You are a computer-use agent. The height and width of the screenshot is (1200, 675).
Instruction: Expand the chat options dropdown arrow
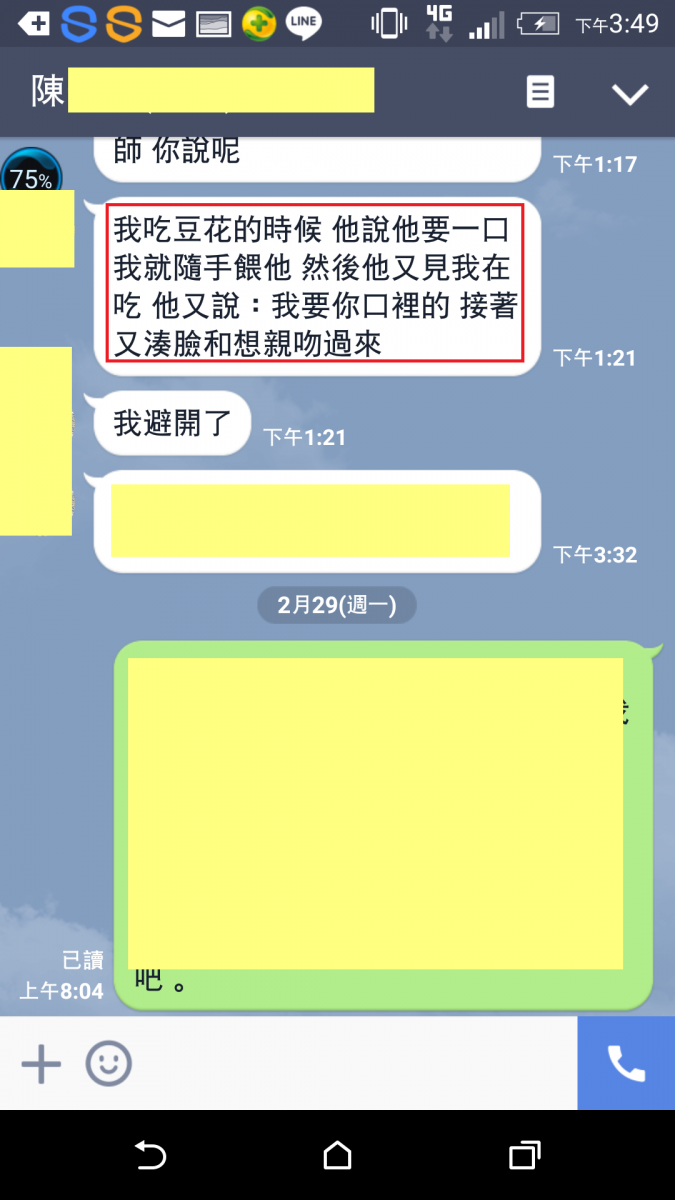pyautogui.click(x=630, y=94)
